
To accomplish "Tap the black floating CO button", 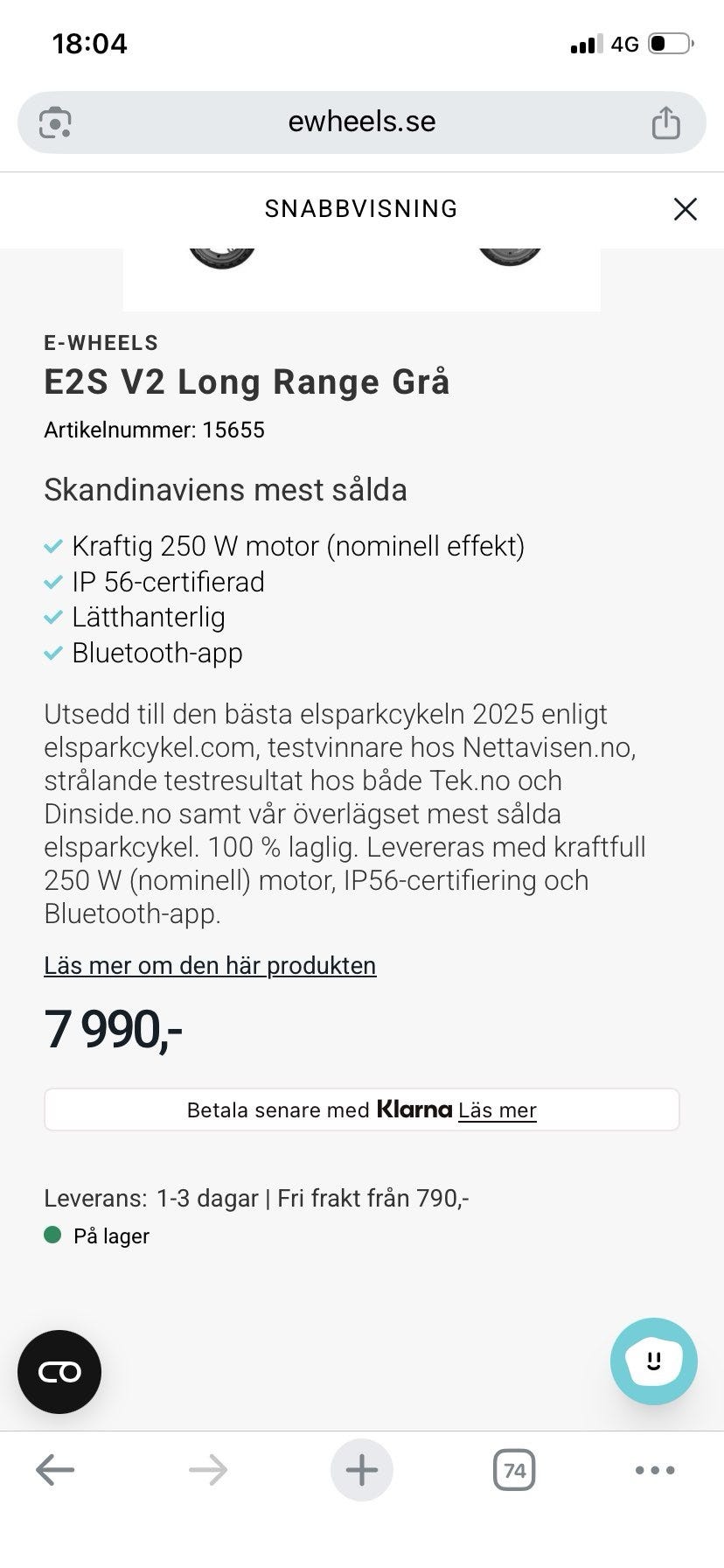I will pos(59,1372).
